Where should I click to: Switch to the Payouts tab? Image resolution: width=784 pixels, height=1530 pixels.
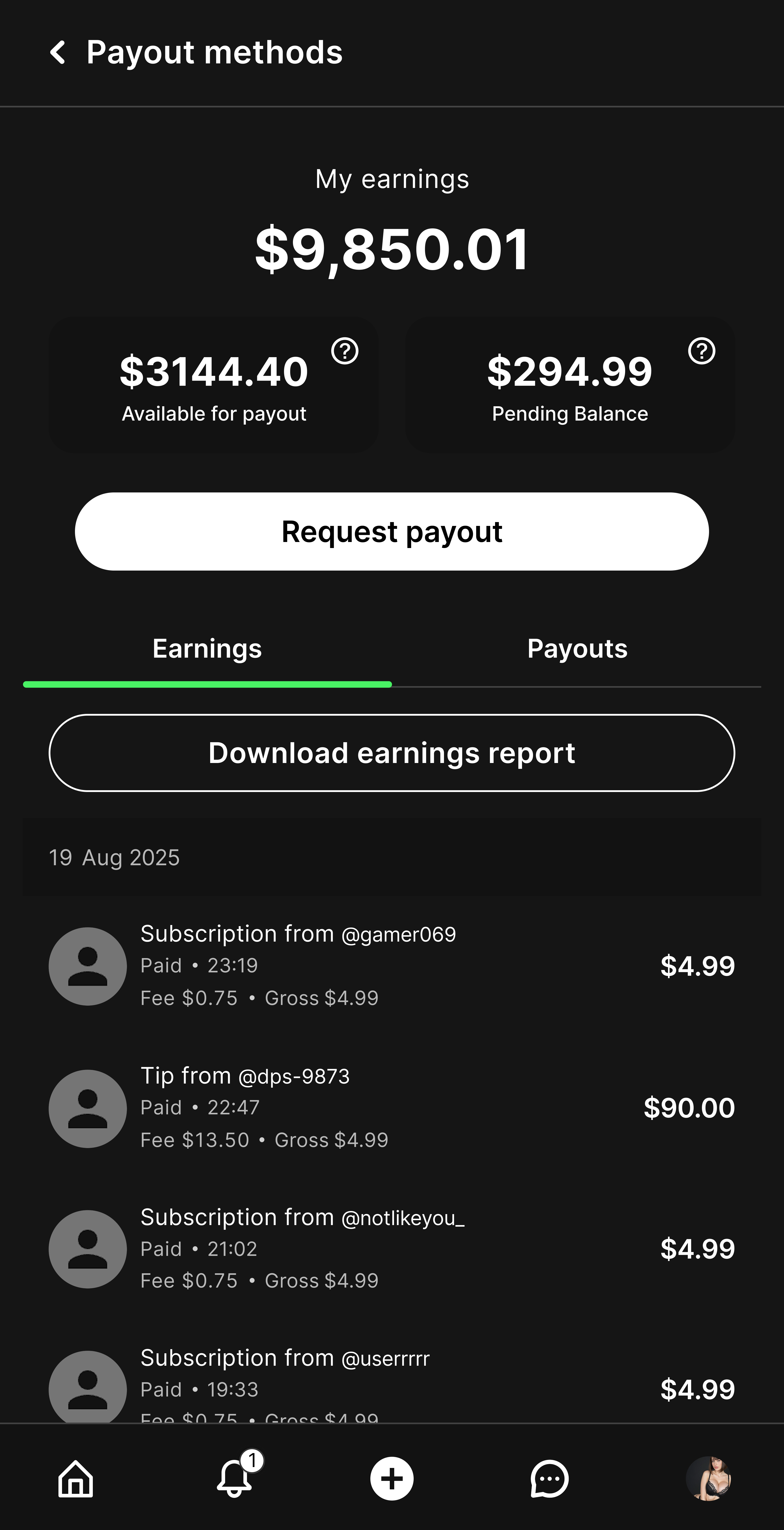[x=577, y=649]
